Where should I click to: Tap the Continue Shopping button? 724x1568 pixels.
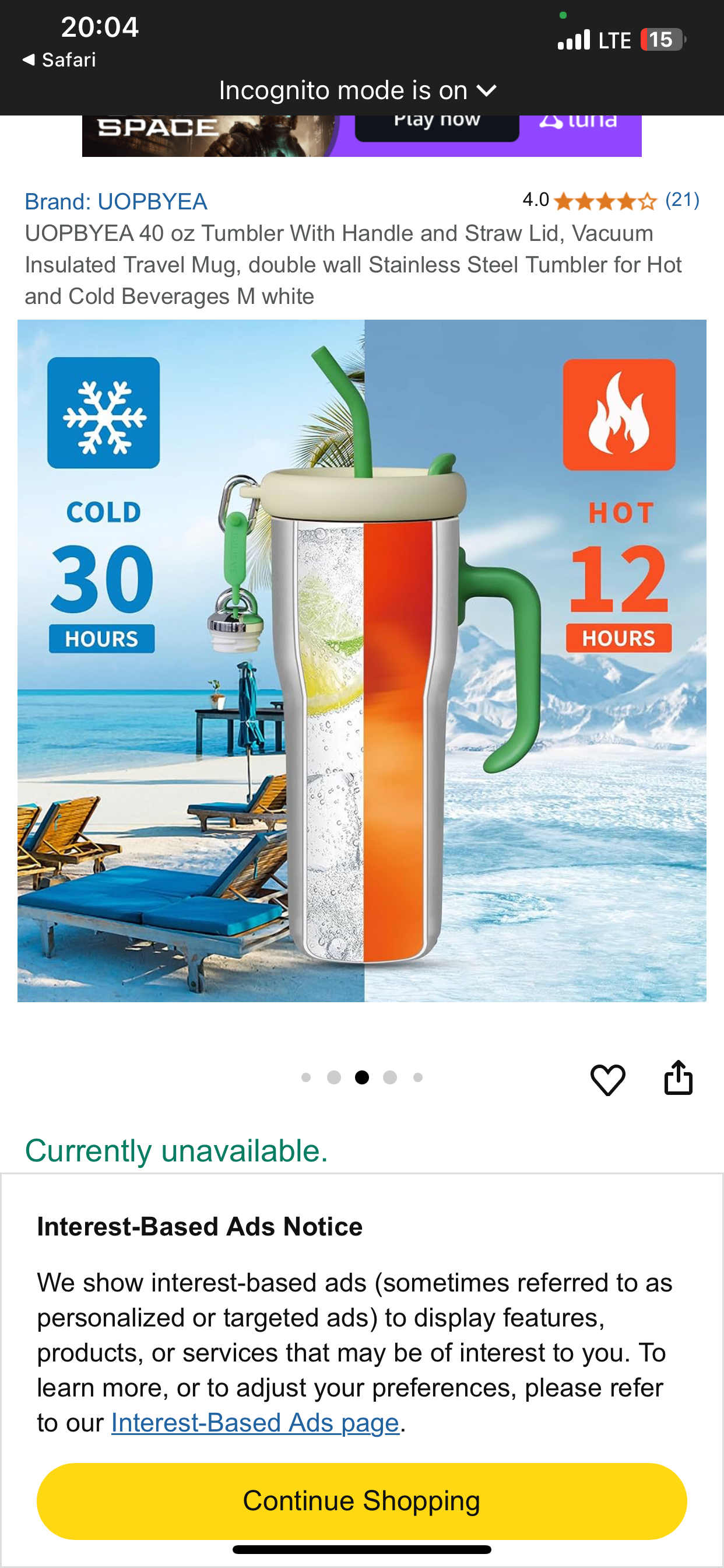[361, 1500]
